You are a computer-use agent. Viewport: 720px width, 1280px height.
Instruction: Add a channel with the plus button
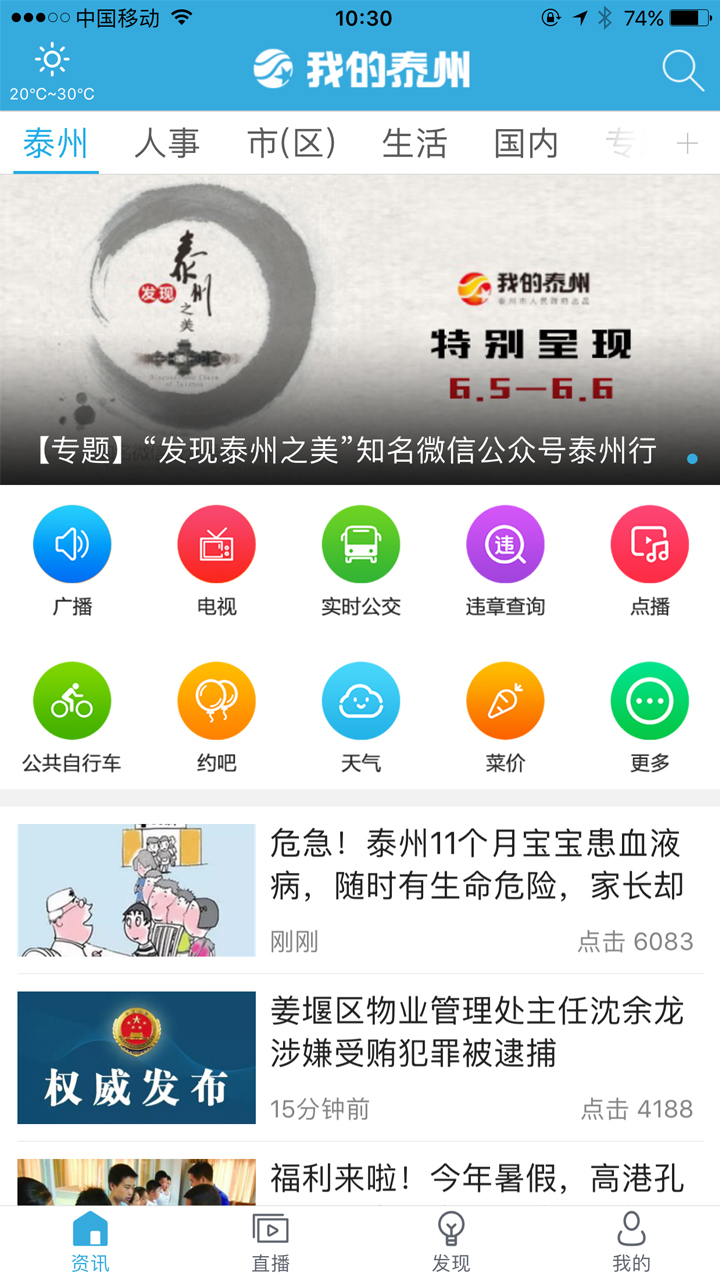687,142
